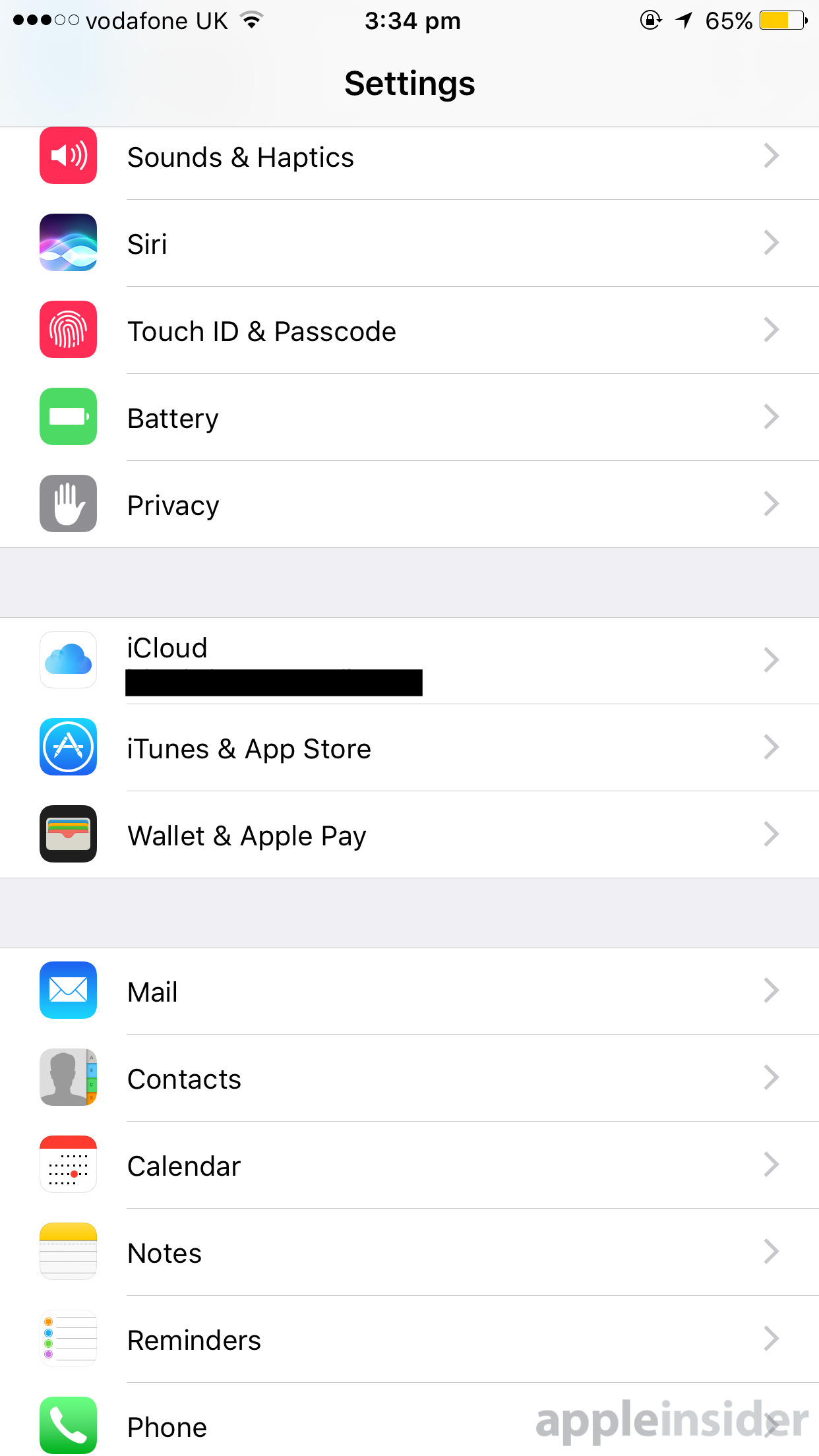
Task: Tap the Notes settings row
Action: [409, 1252]
